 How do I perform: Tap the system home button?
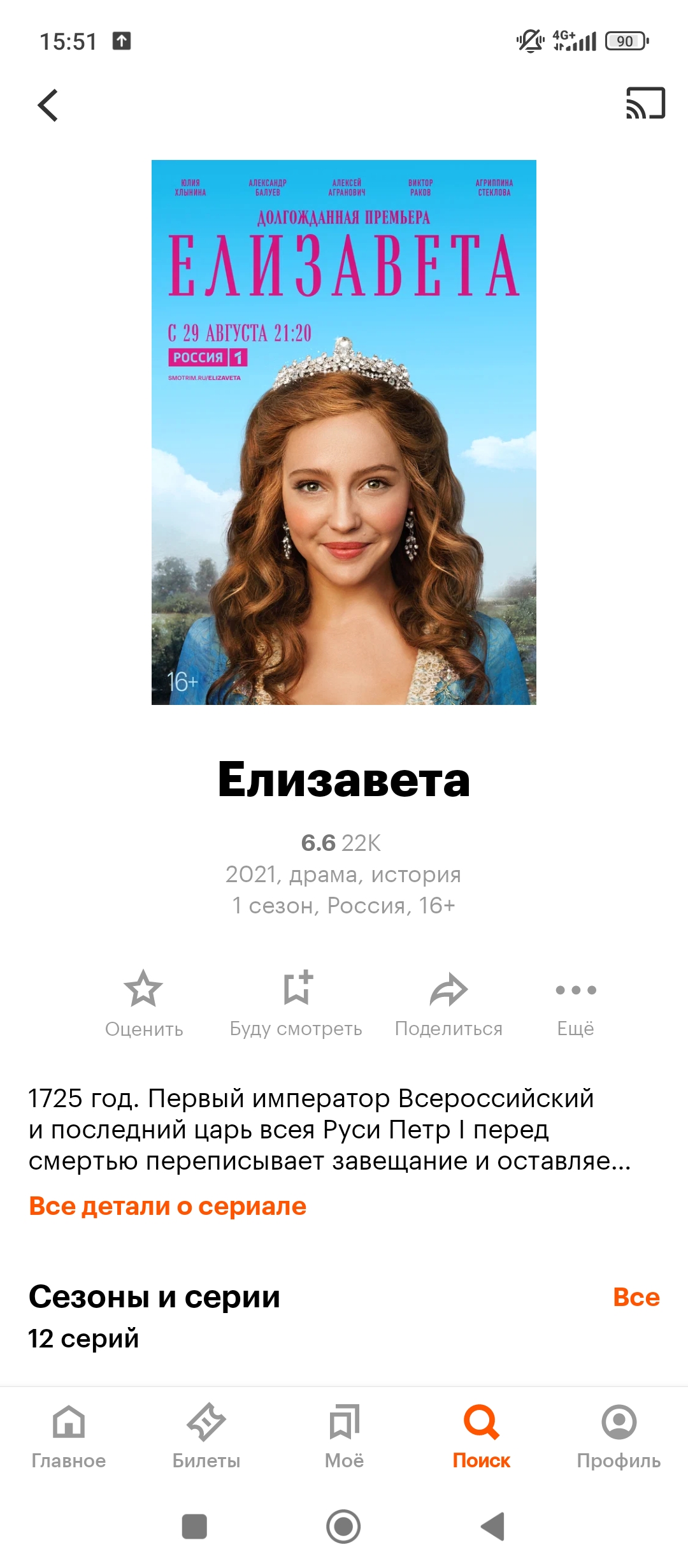343,1527
